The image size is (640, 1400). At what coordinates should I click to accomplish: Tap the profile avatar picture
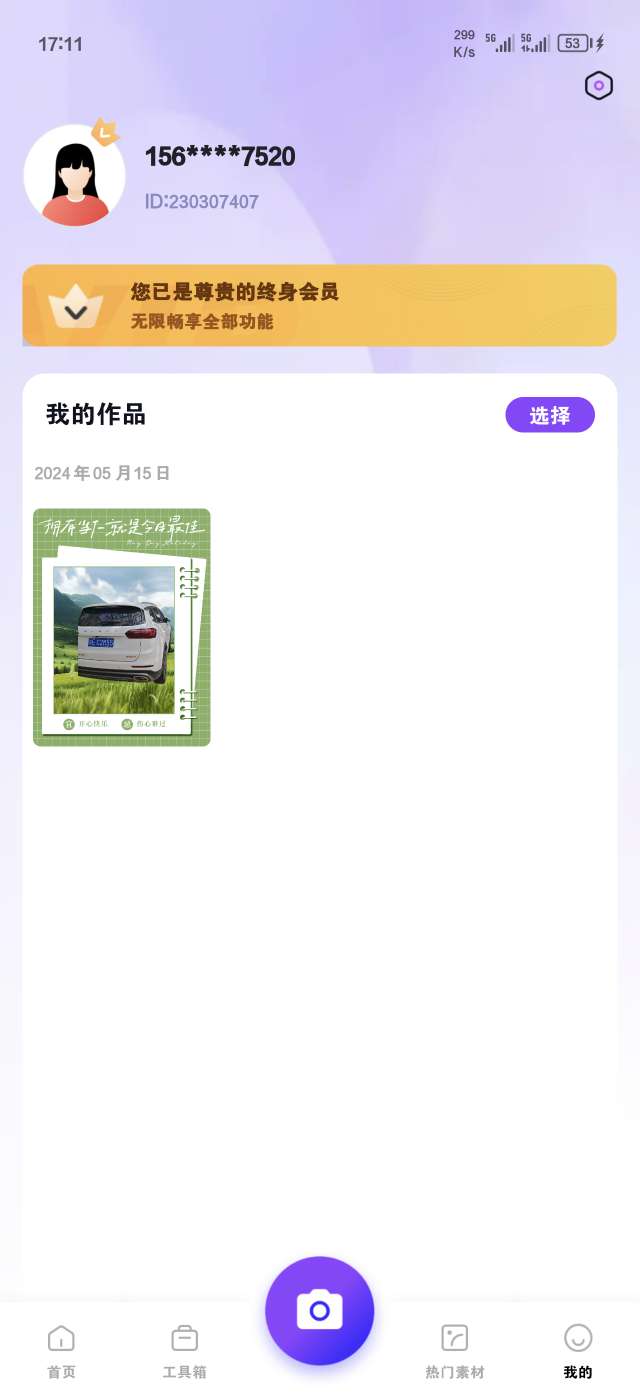tap(75, 176)
